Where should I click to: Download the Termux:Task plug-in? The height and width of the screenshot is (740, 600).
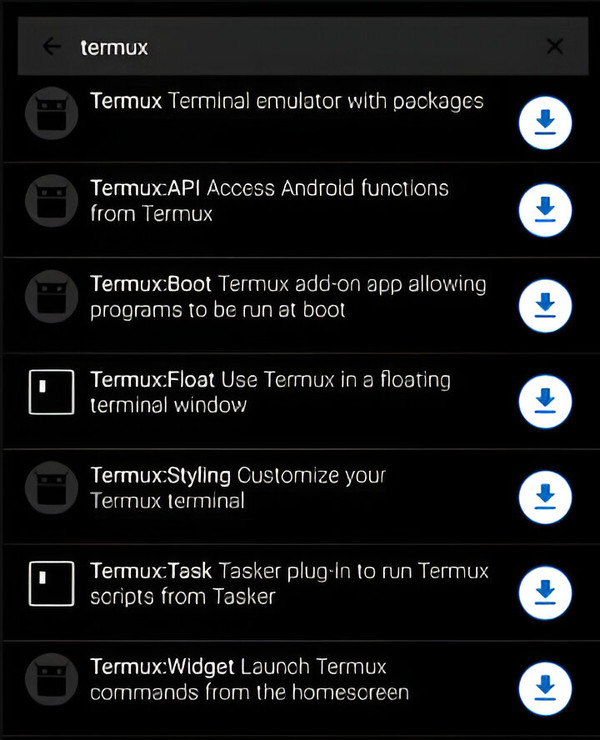(x=545, y=592)
